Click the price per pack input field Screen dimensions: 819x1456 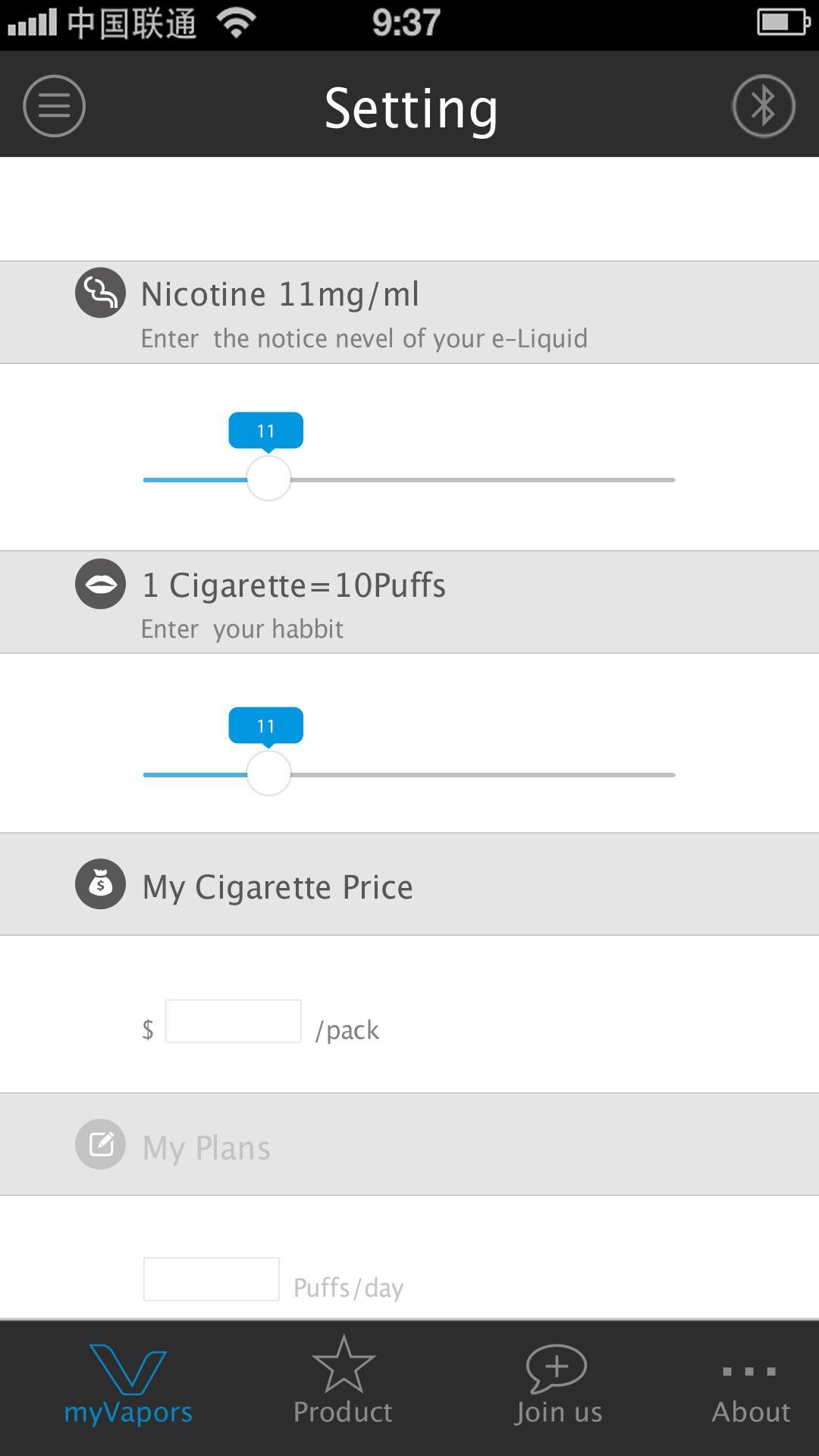coord(234,1022)
